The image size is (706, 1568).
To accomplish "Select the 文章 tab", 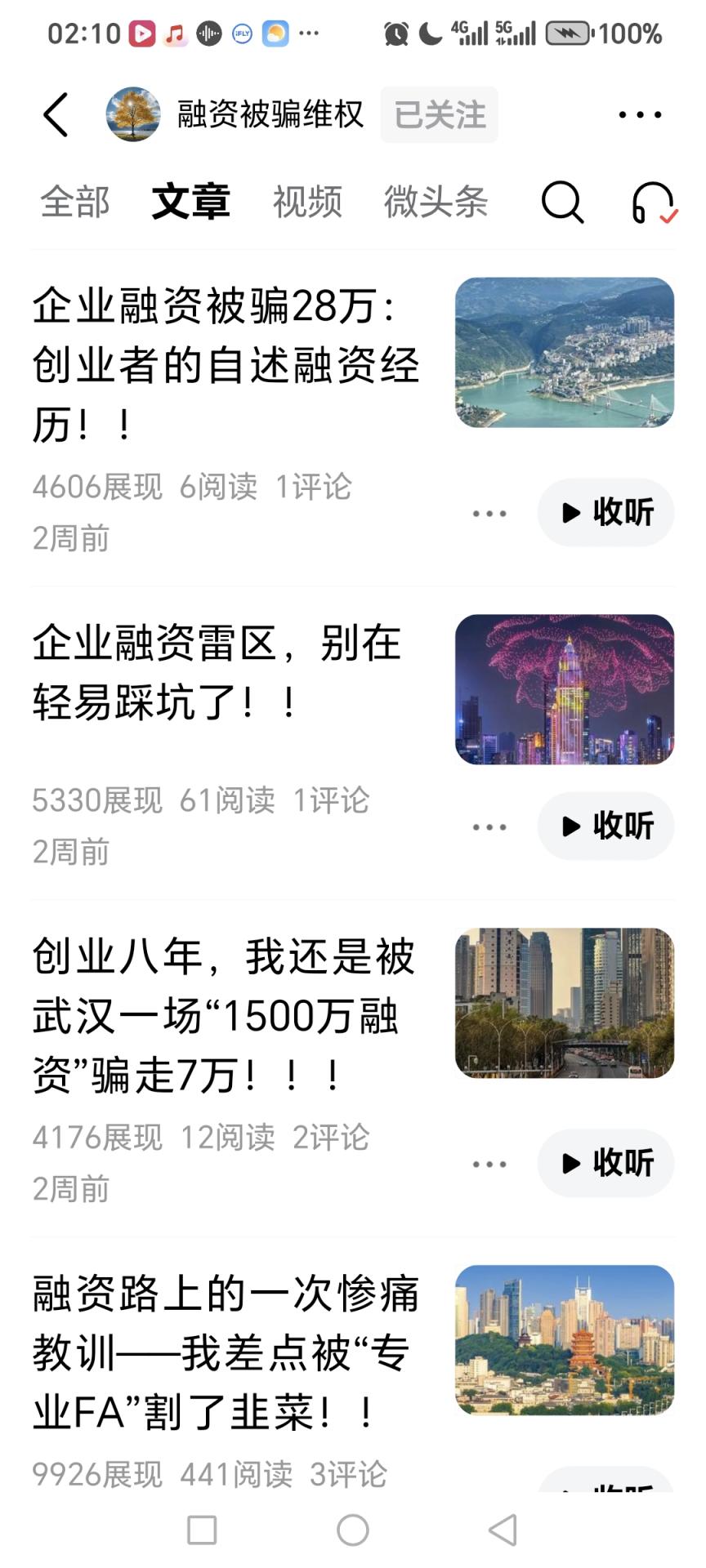I will tap(191, 202).
